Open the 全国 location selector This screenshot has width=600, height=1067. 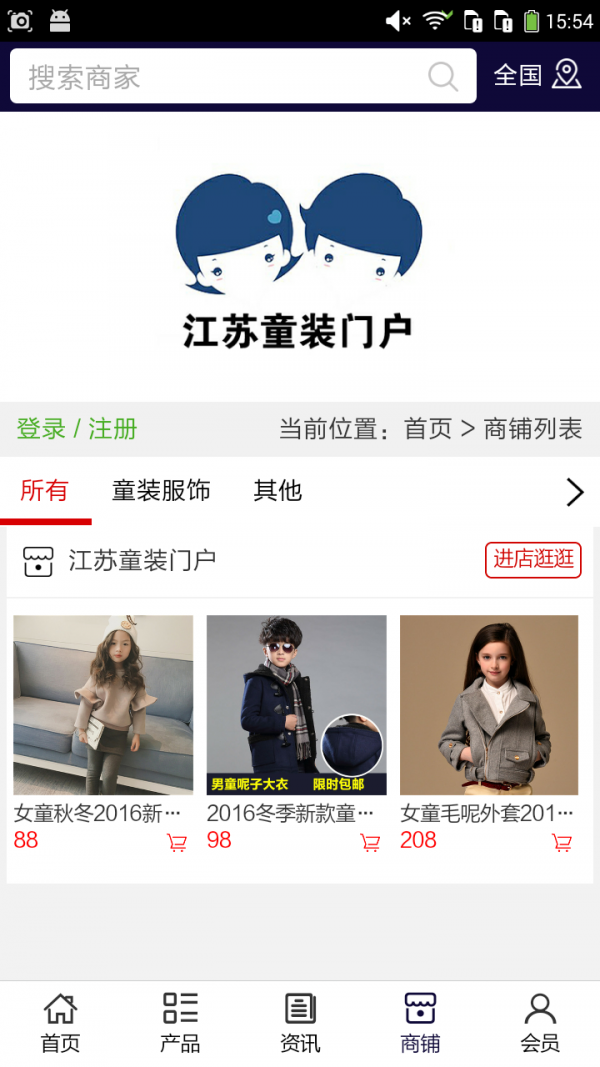[537, 75]
